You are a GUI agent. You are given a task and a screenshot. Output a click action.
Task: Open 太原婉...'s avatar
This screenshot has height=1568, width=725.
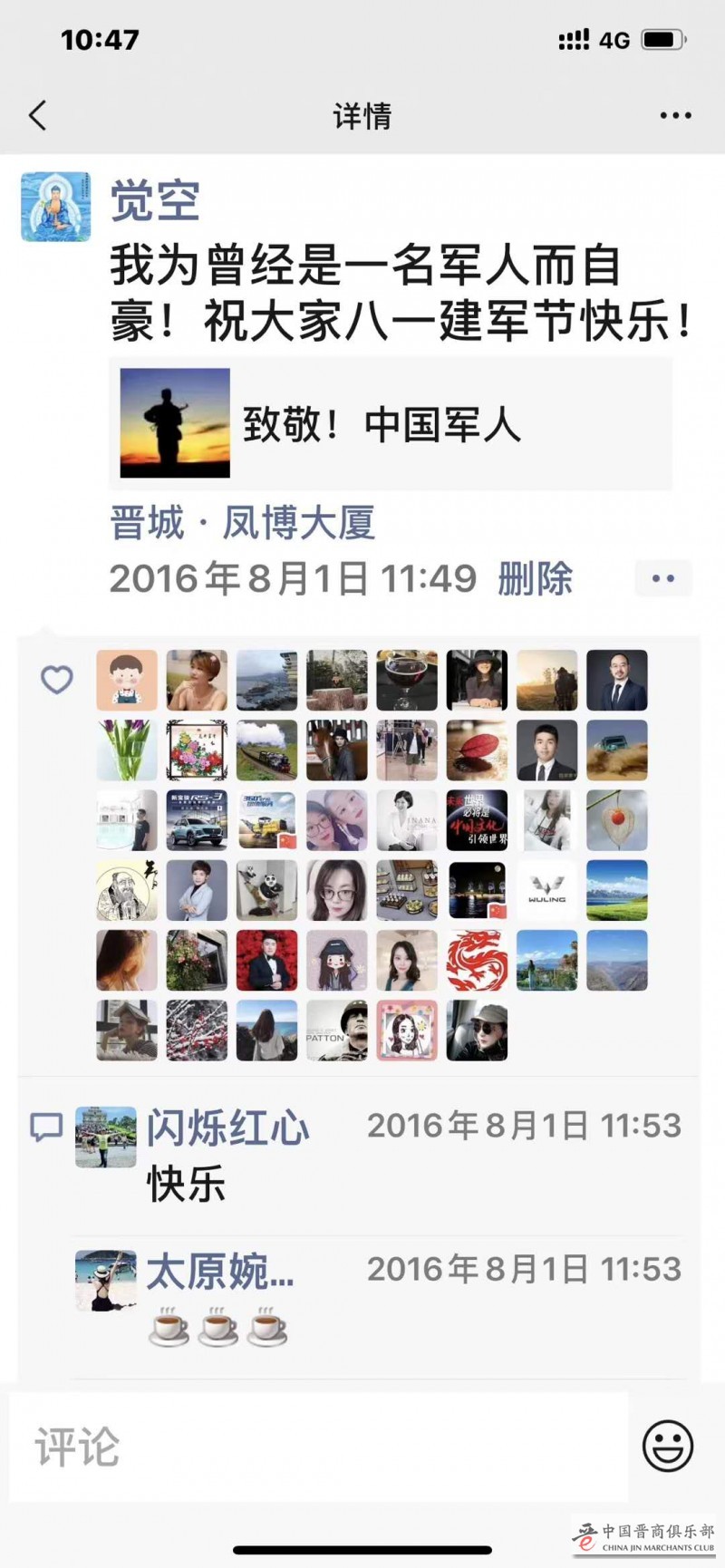(x=106, y=1280)
